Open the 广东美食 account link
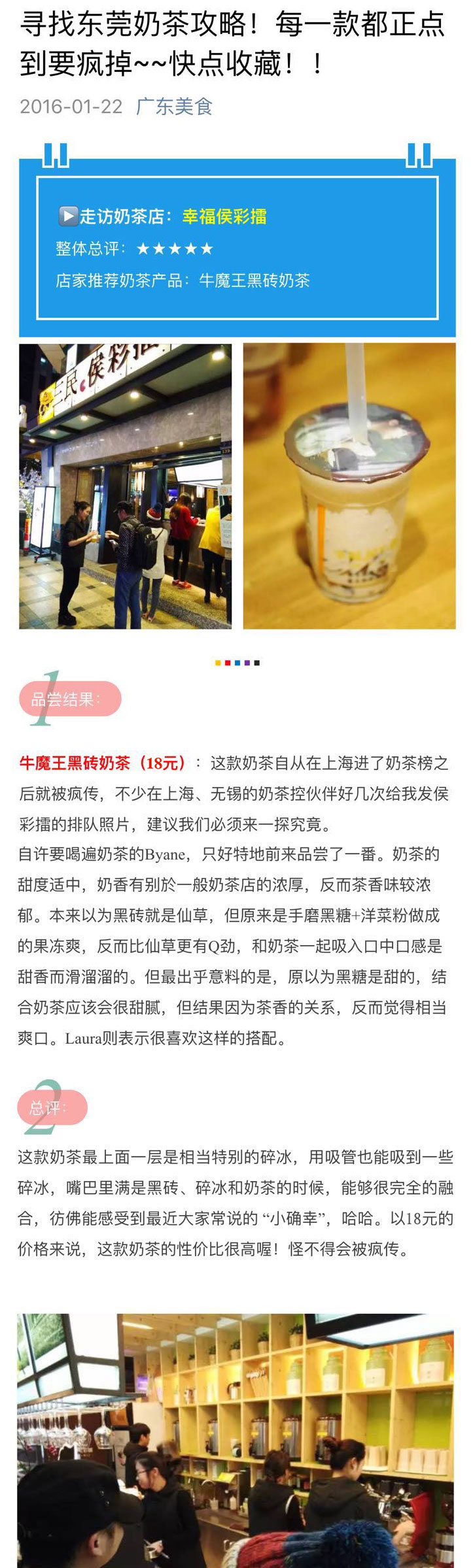The image size is (473, 1568). pyautogui.click(x=174, y=107)
